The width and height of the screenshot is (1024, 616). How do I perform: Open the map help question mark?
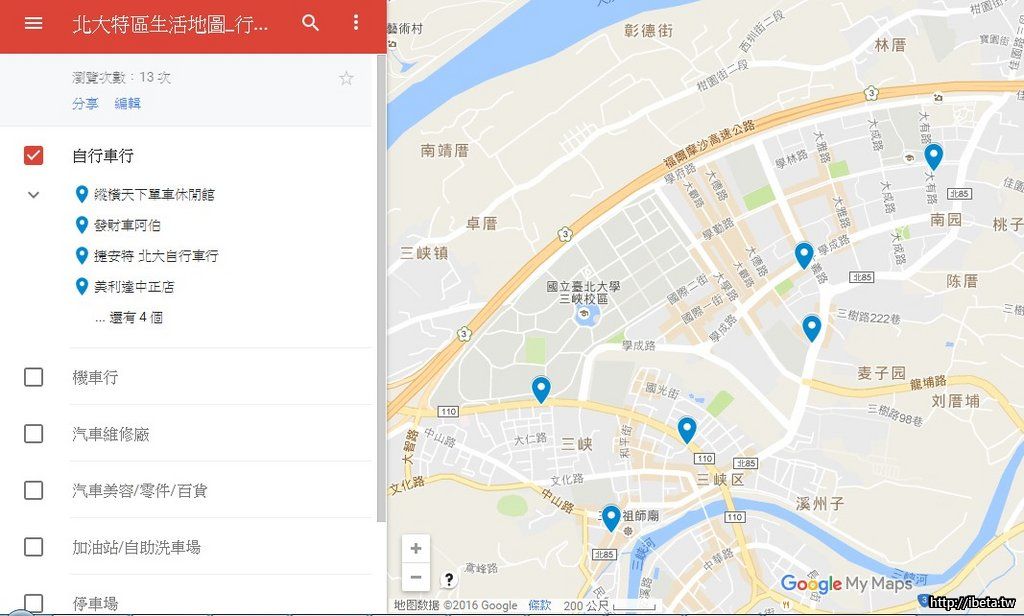coord(449,579)
